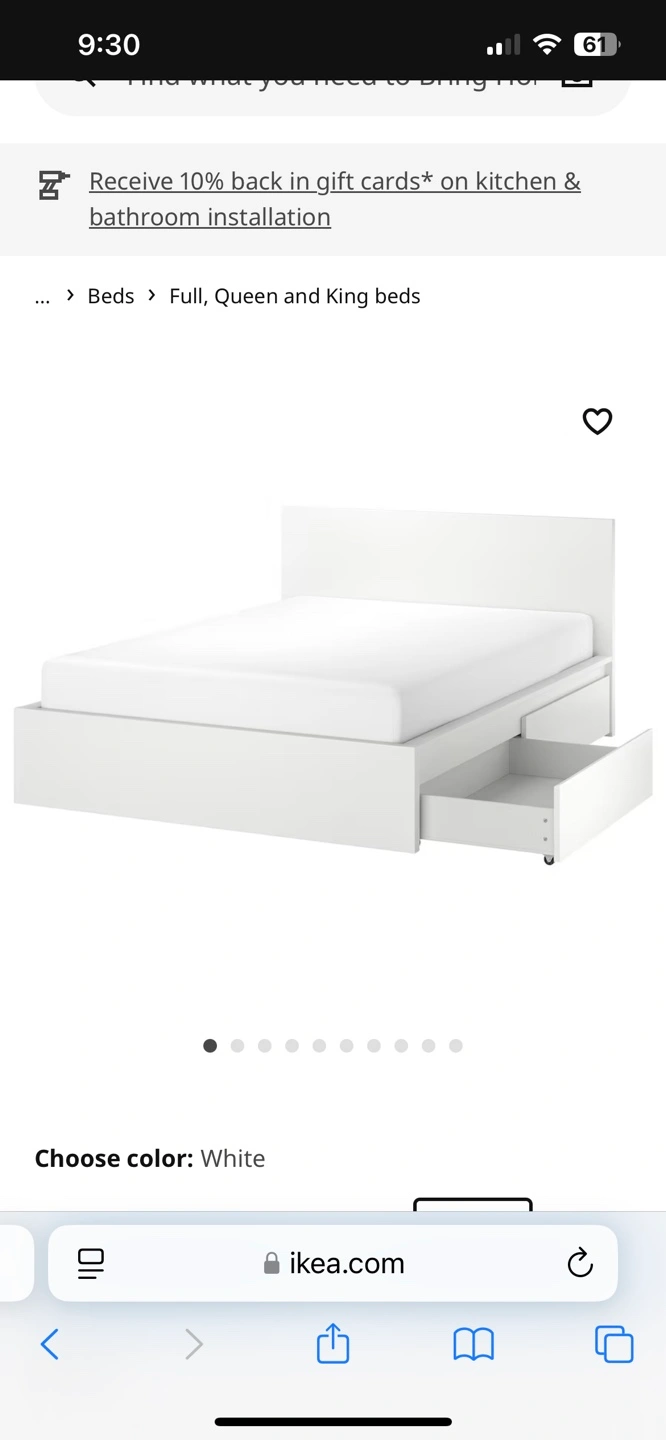Tap the ikea.com address bar
Image resolution: width=666 pixels, height=1440 pixels.
point(334,1263)
